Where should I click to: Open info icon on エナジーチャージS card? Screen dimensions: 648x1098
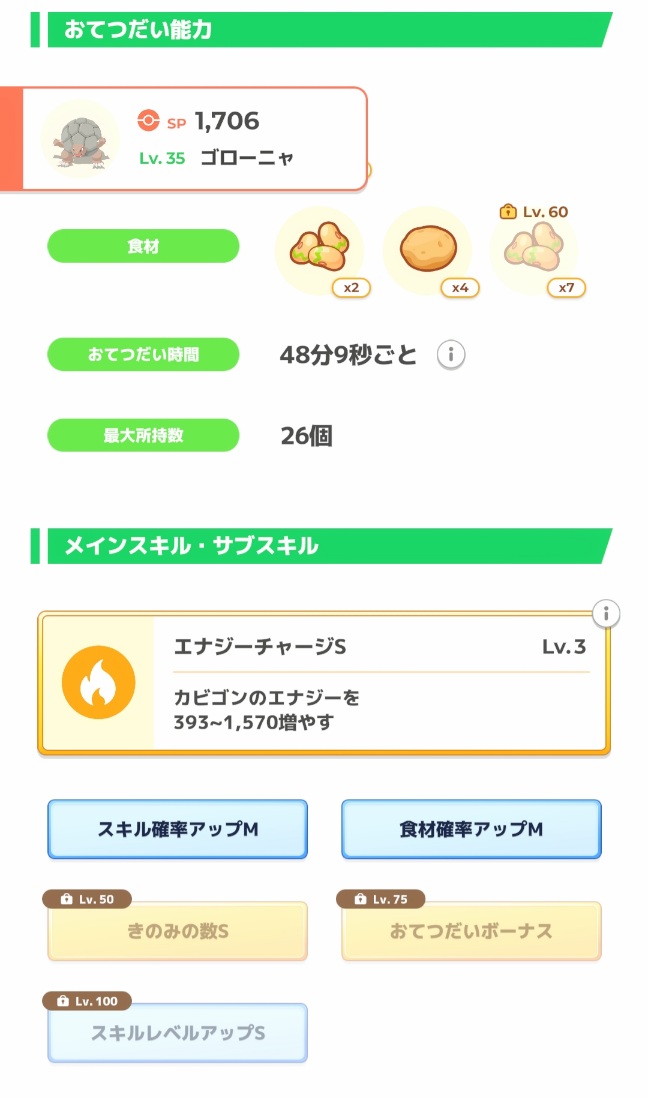[607, 613]
